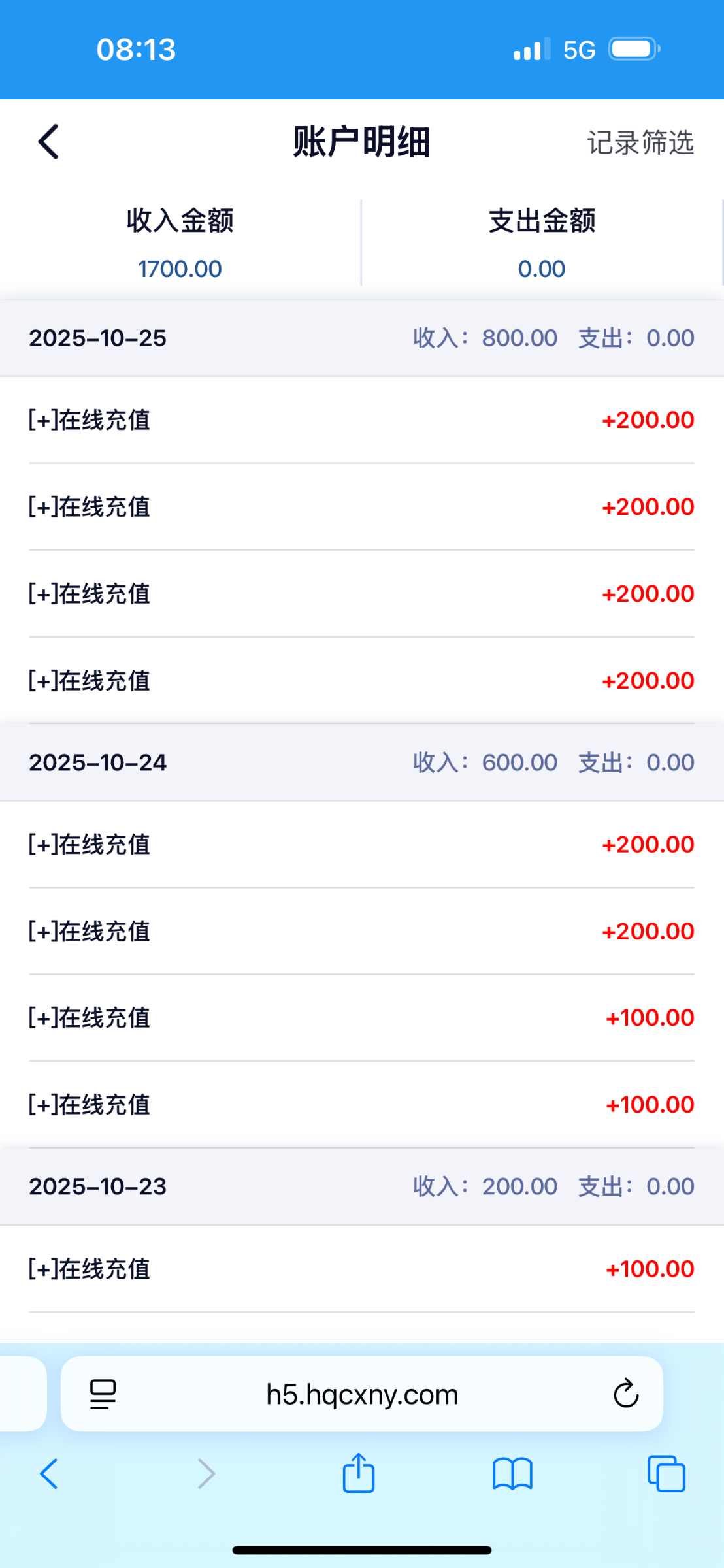Screen dimensions: 724x1568
Task: Tap the back chevron to leave 账户明细
Action: (47, 141)
